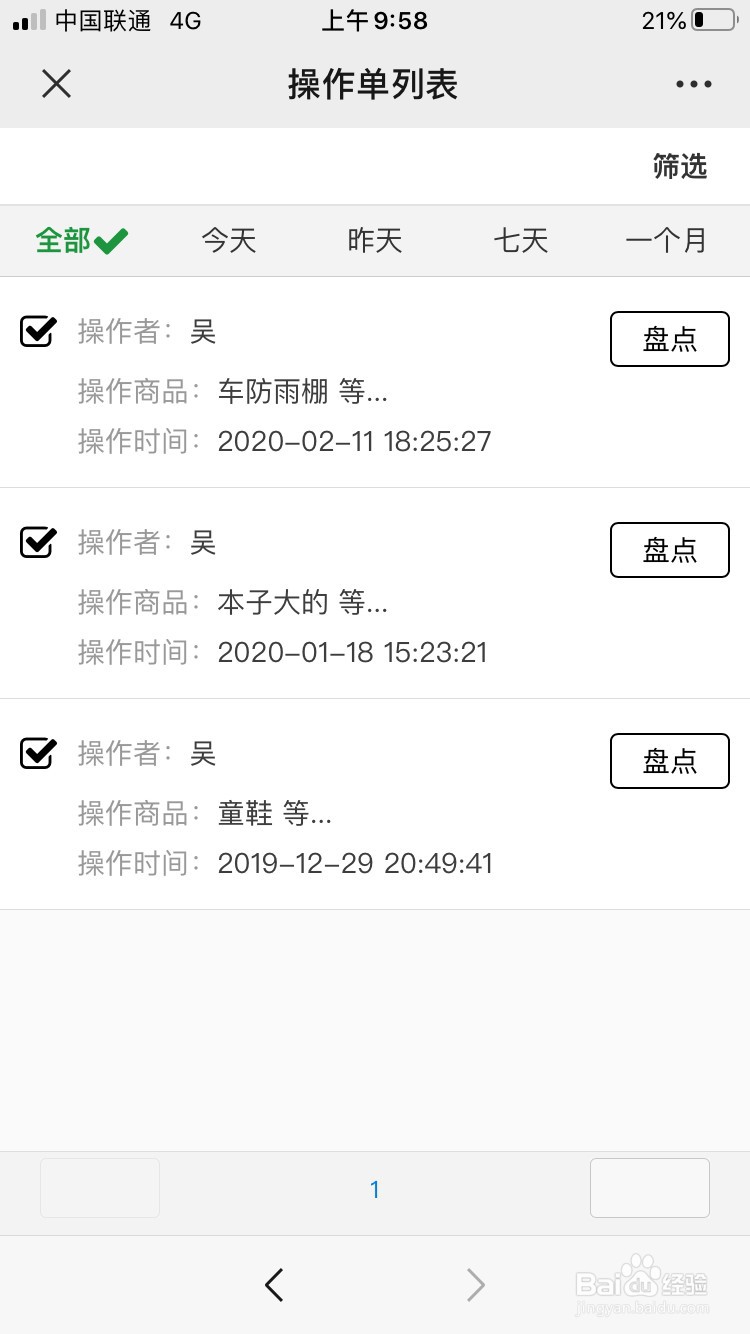
Task: Tap the left page-jump input box
Action: point(100,1189)
